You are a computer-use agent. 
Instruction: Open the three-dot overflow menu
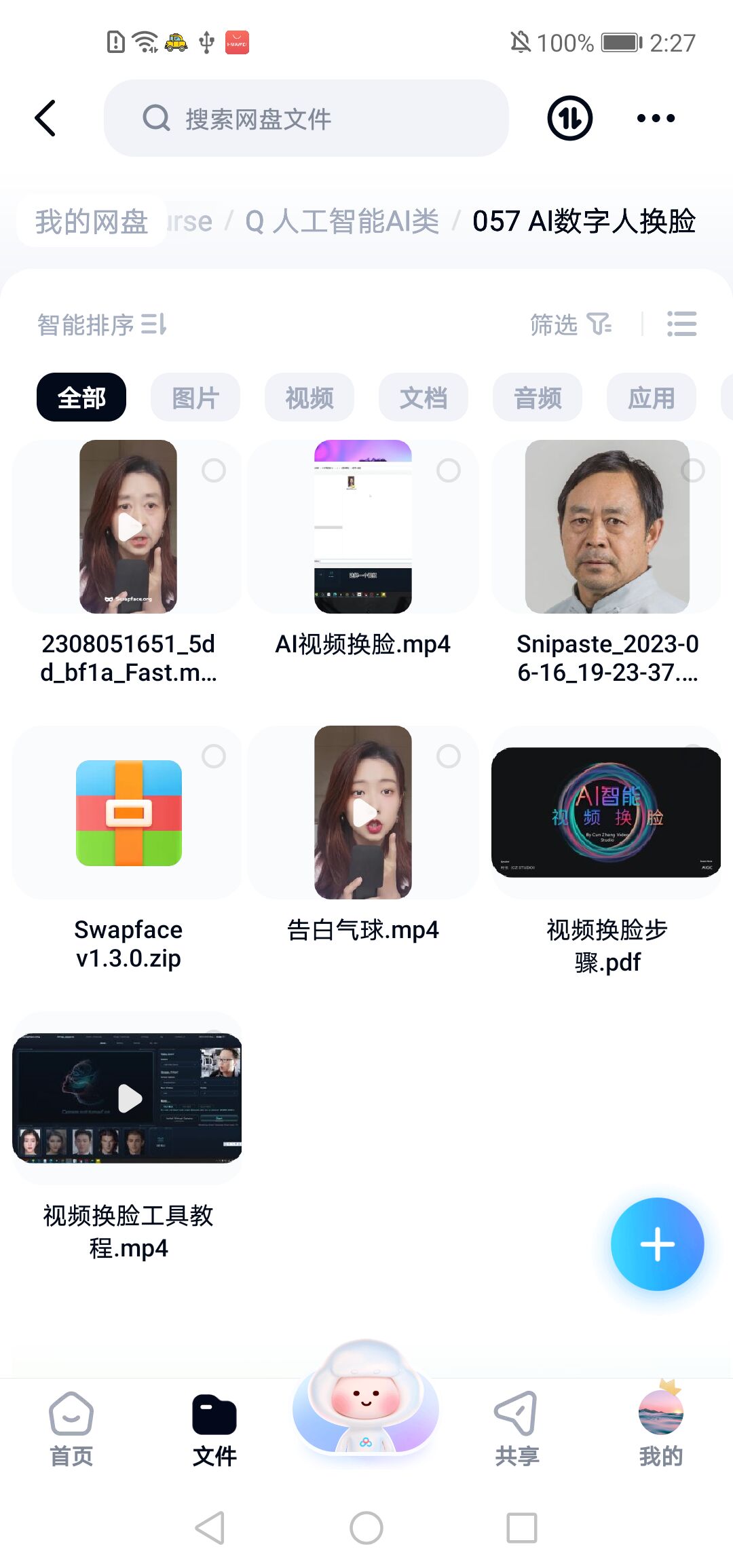[x=656, y=118]
